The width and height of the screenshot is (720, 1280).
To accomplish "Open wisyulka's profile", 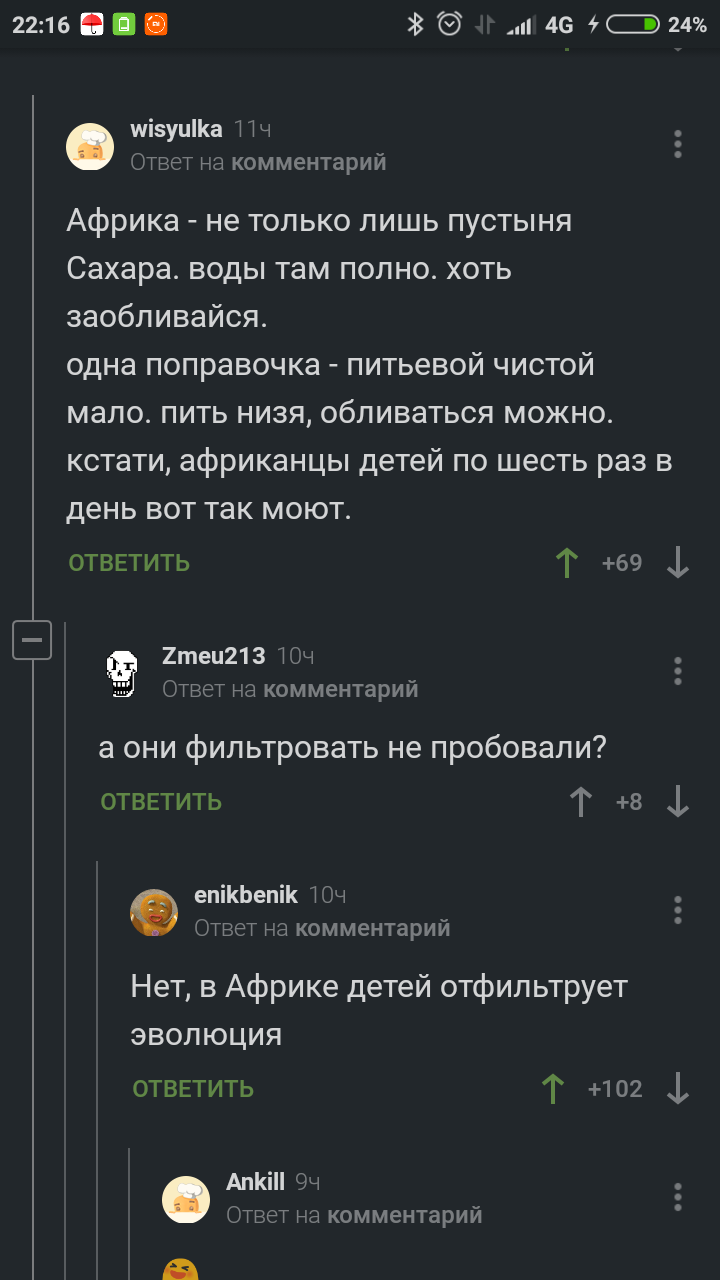I will pos(176,129).
